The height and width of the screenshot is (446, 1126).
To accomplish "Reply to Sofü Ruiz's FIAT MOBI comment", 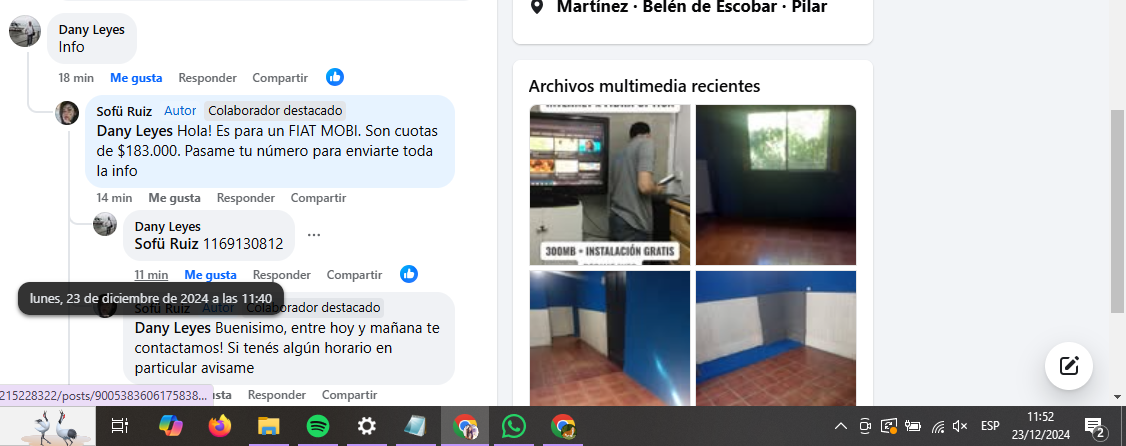I will point(245,198).
